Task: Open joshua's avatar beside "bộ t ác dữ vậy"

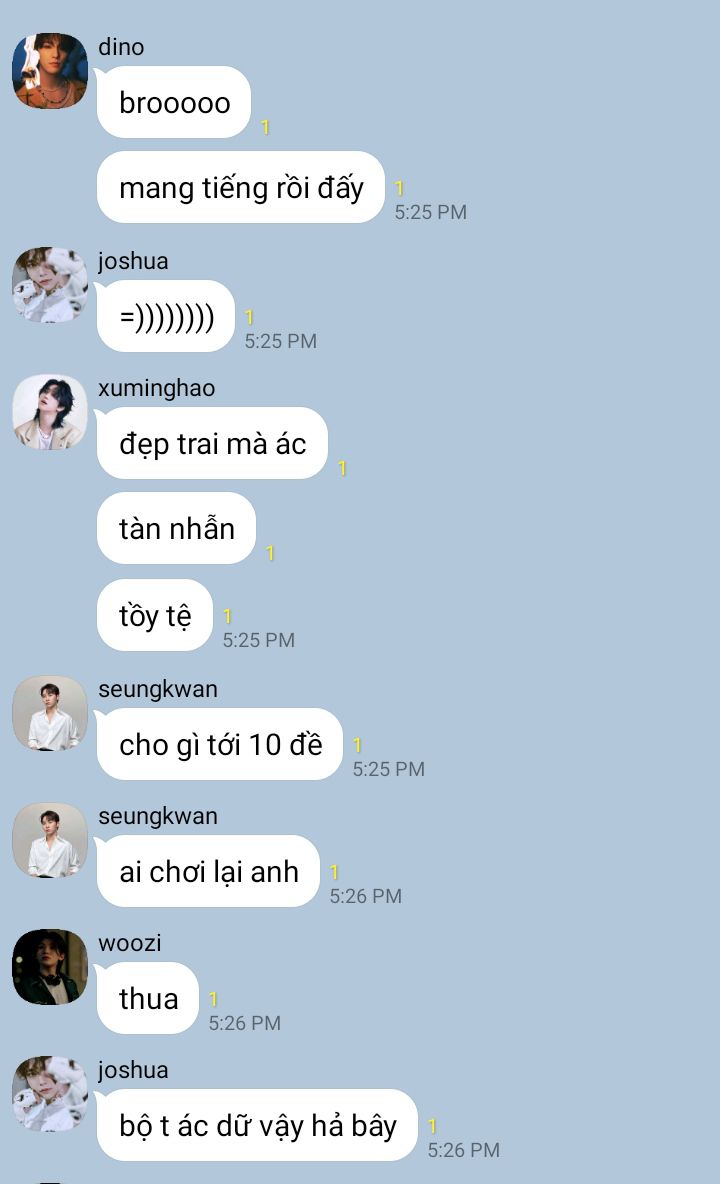Action: [x=50, y=1094]
